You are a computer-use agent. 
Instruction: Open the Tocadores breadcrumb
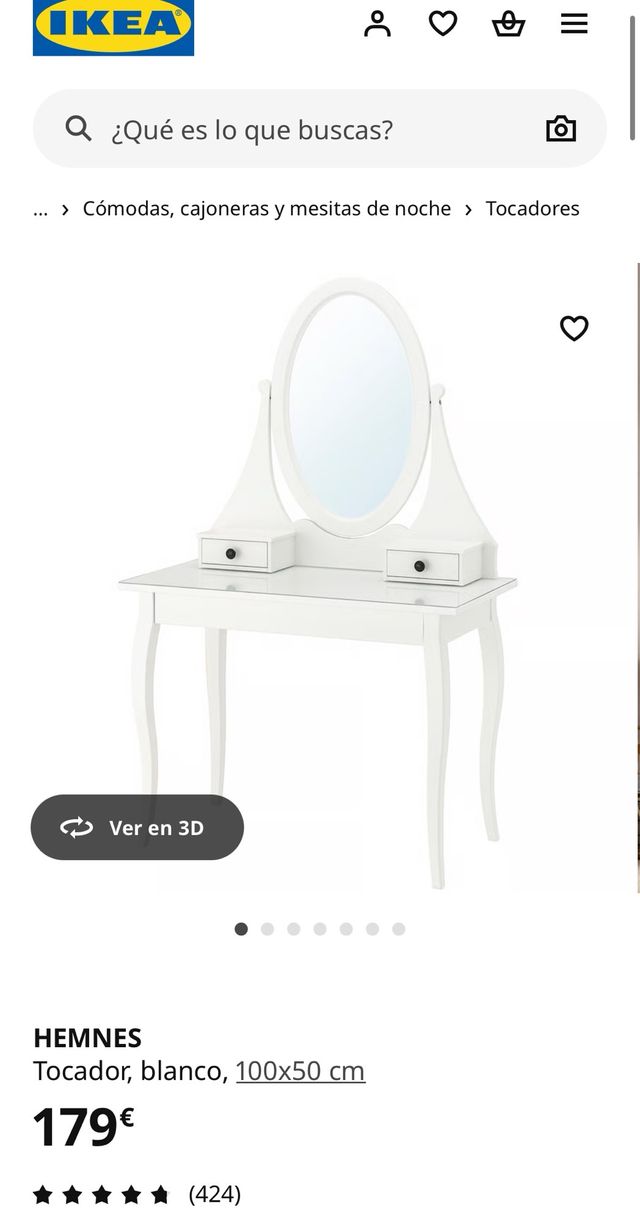point(532,209)
